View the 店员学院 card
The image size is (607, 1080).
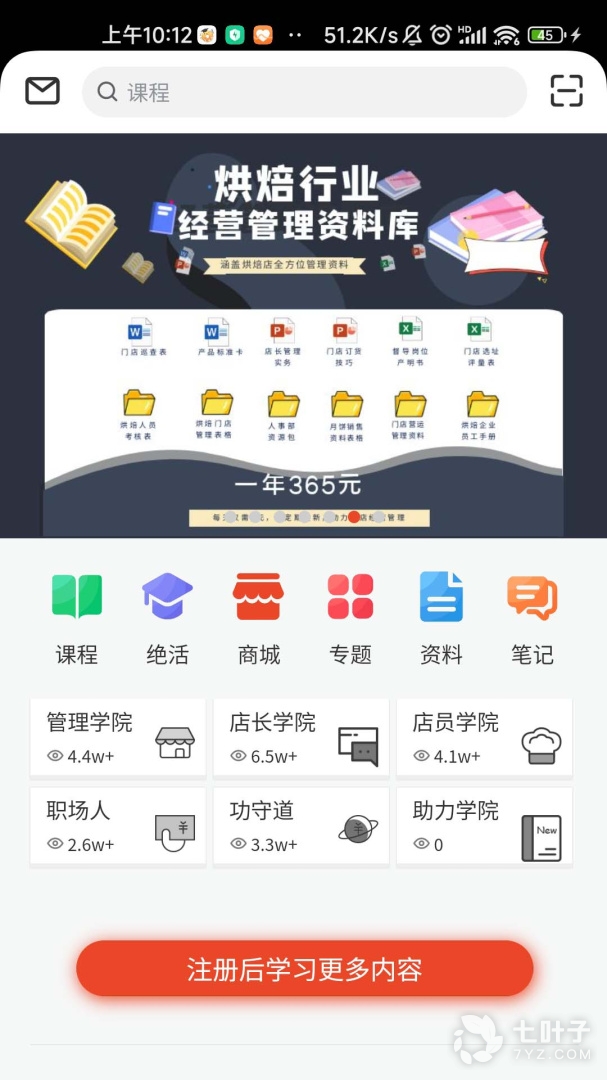(484, 738)
